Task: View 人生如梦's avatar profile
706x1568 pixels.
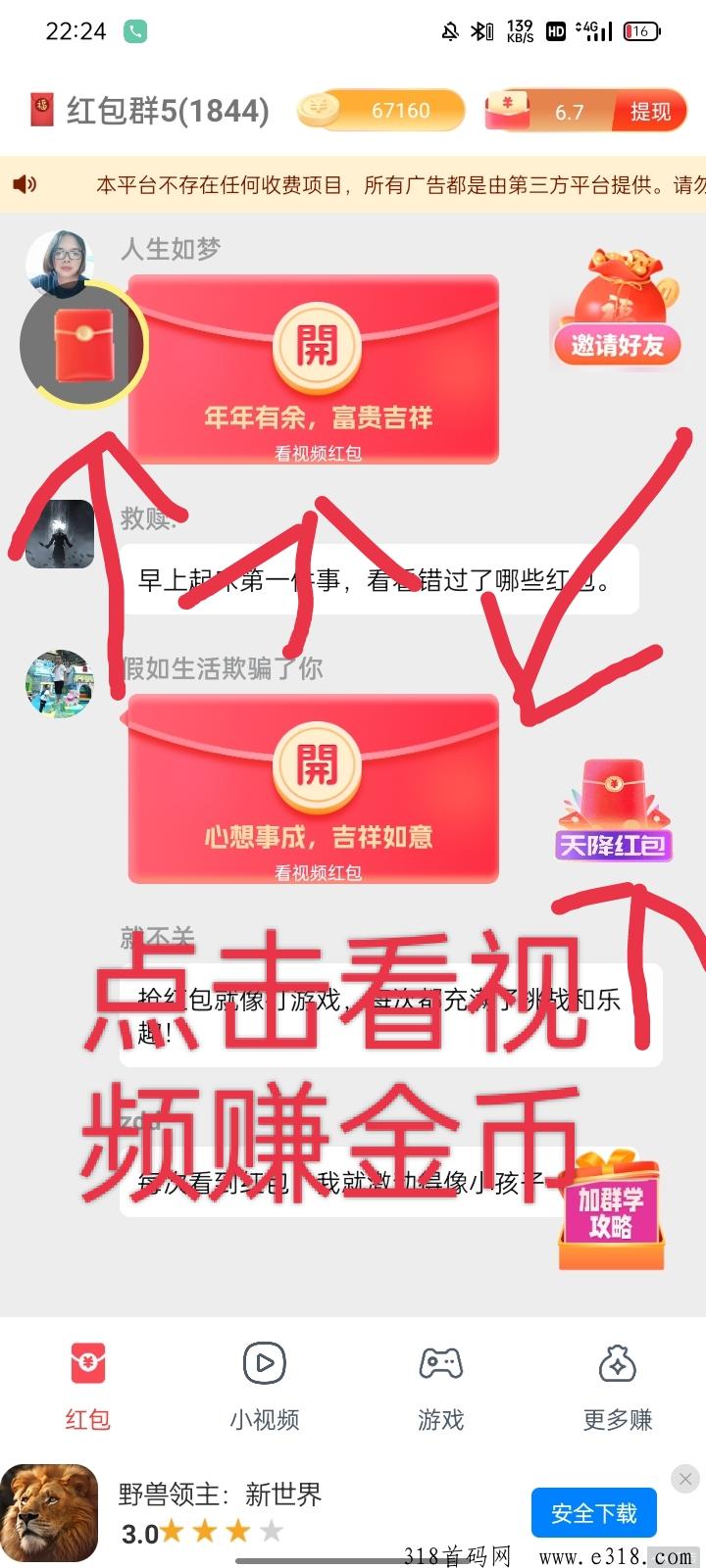Action: (x=61, y=261)
